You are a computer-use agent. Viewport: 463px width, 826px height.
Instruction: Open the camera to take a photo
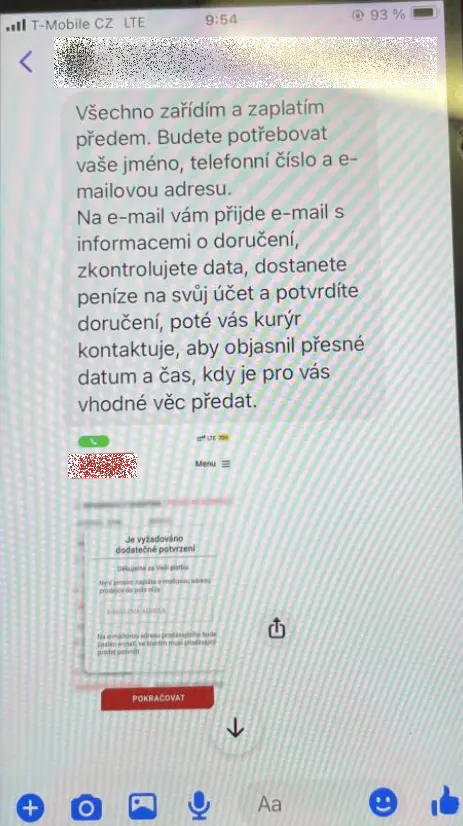click(86, 807)
